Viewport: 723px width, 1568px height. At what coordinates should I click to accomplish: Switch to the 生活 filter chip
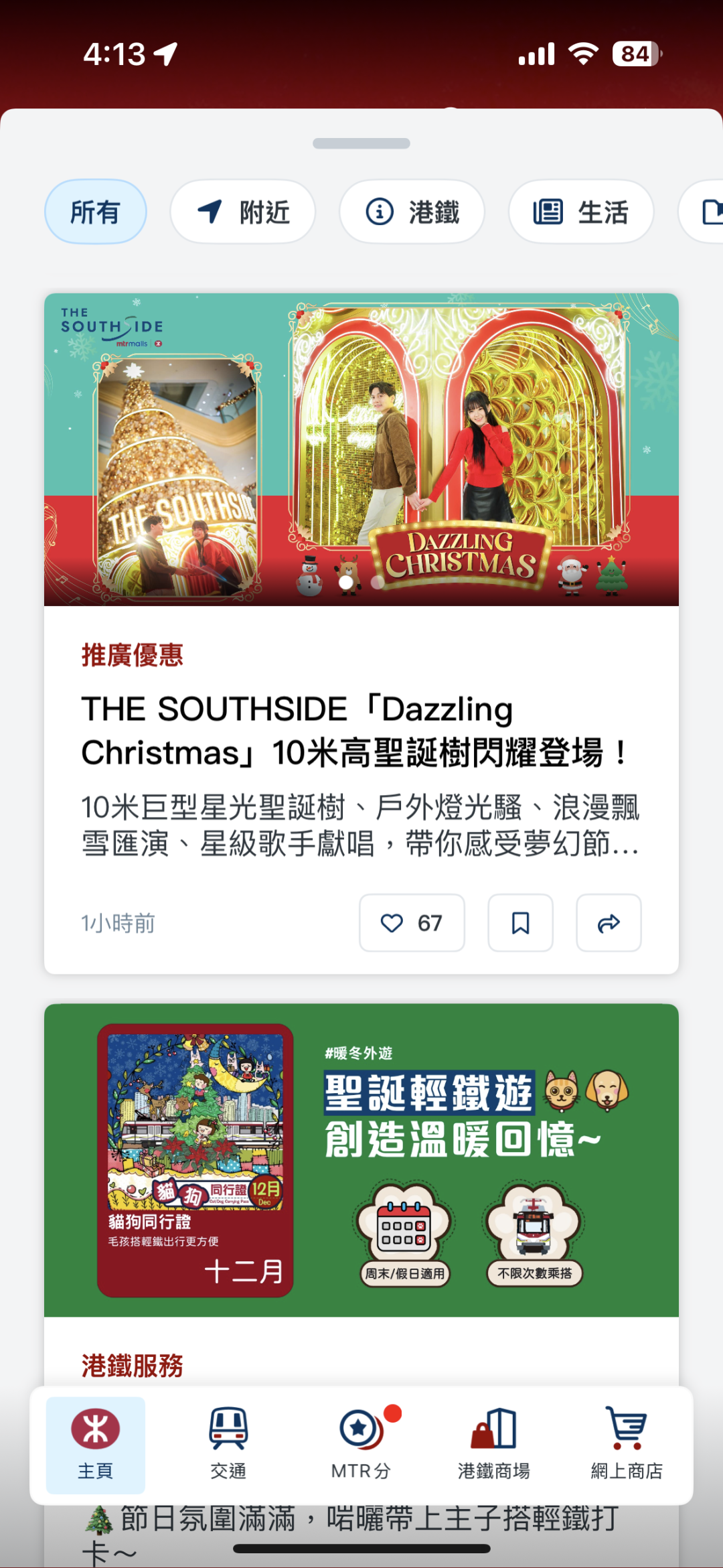[x=581, y=212]
